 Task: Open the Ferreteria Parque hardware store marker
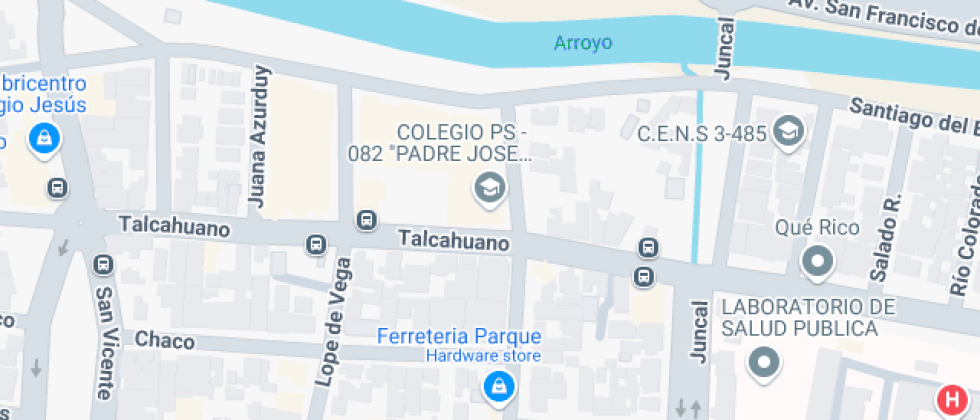click(496, 385)
